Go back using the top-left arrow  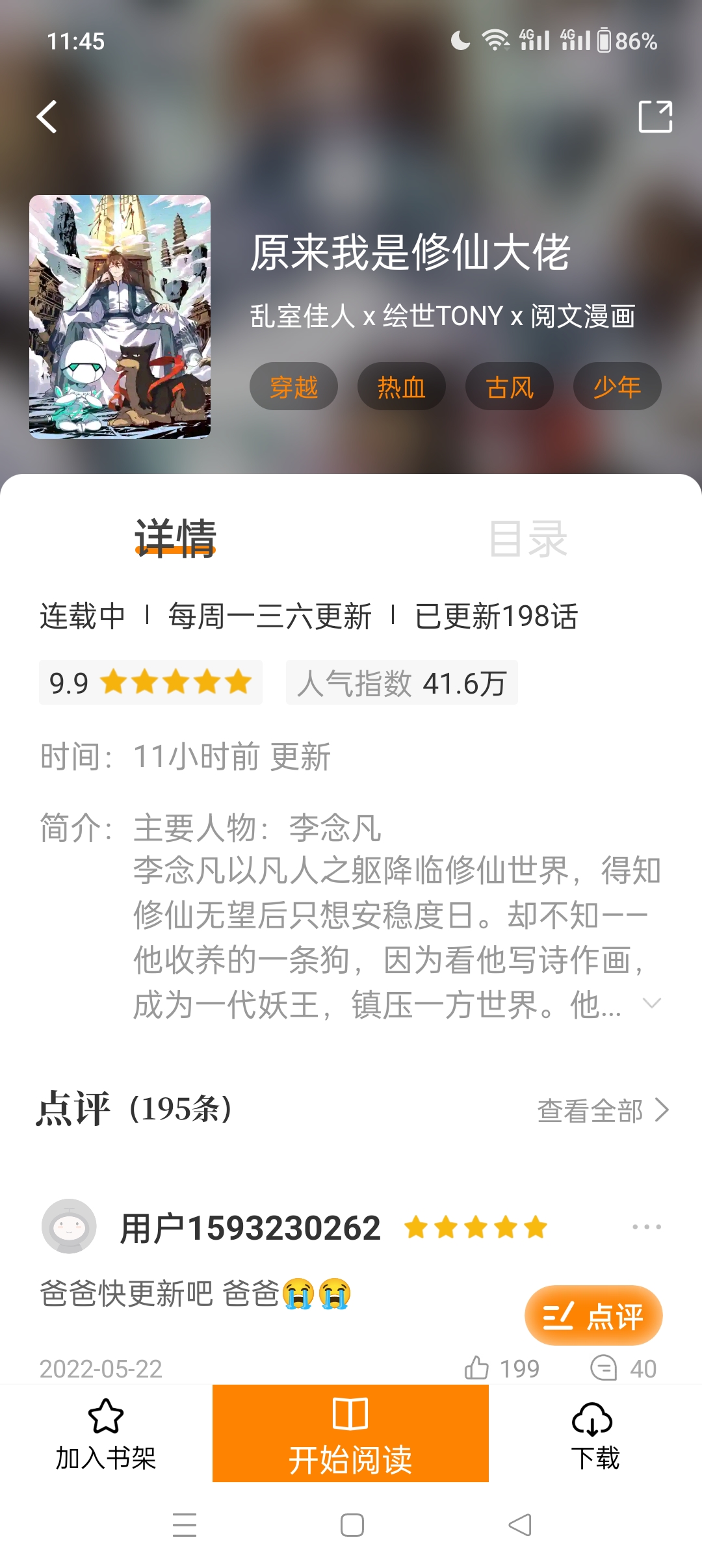coord(47,117)
